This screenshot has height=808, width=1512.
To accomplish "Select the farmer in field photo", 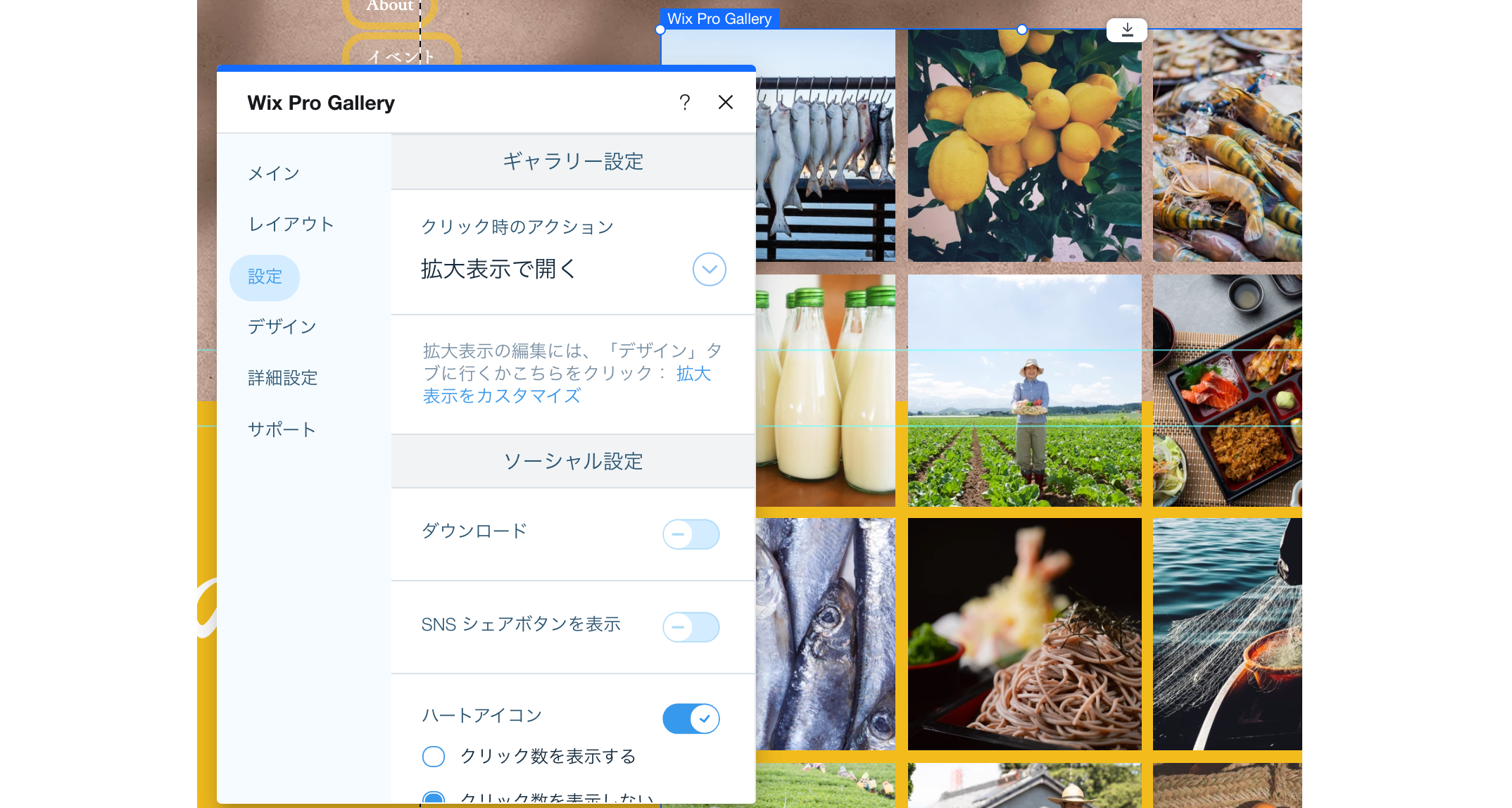I will click(1024, 391).
